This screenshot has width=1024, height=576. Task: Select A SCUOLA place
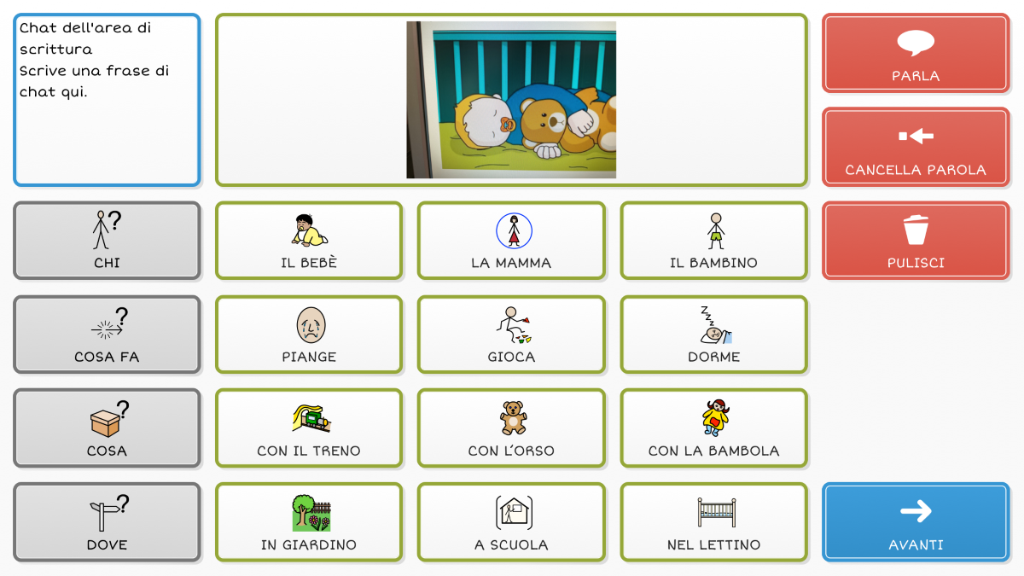point(511,522)
